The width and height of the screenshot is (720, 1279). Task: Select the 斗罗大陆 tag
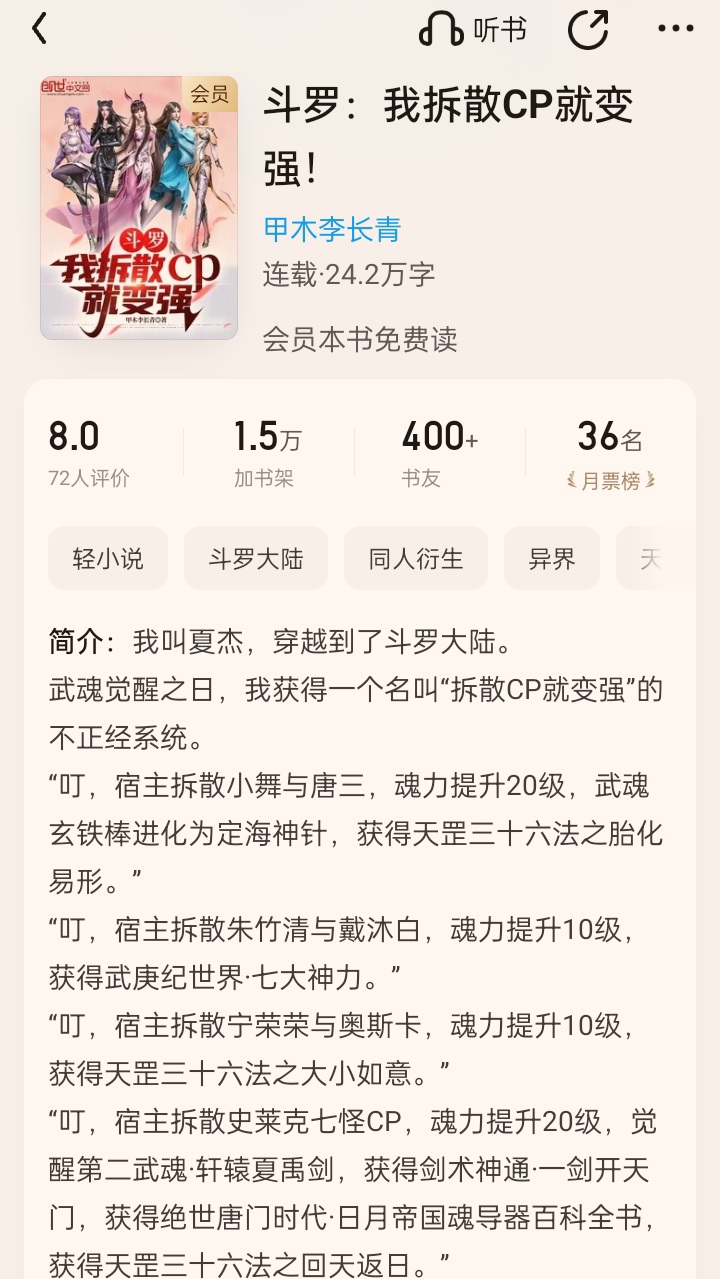tap(256, 558)
